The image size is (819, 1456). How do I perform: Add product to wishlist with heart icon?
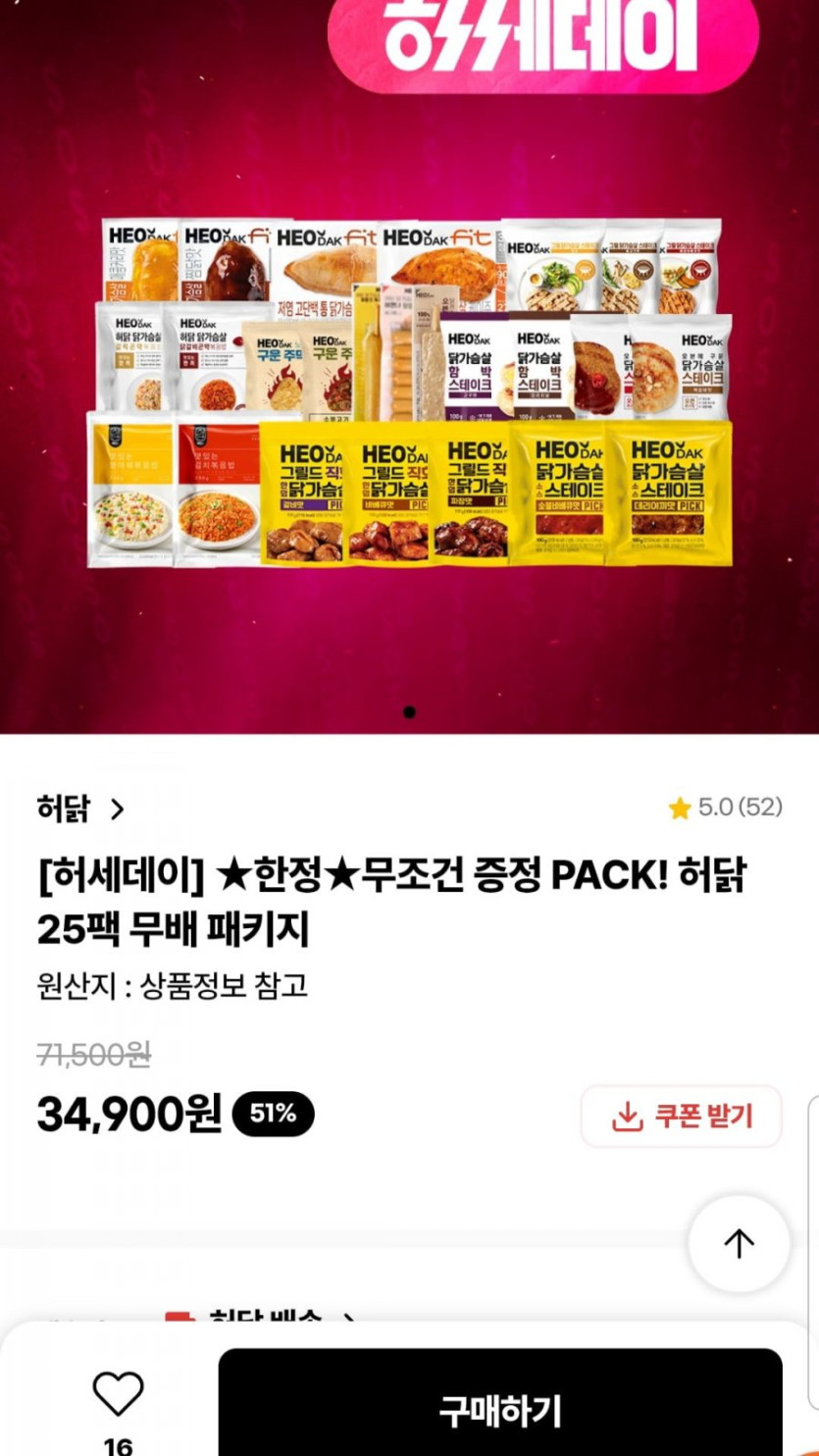click(118, 1394)
